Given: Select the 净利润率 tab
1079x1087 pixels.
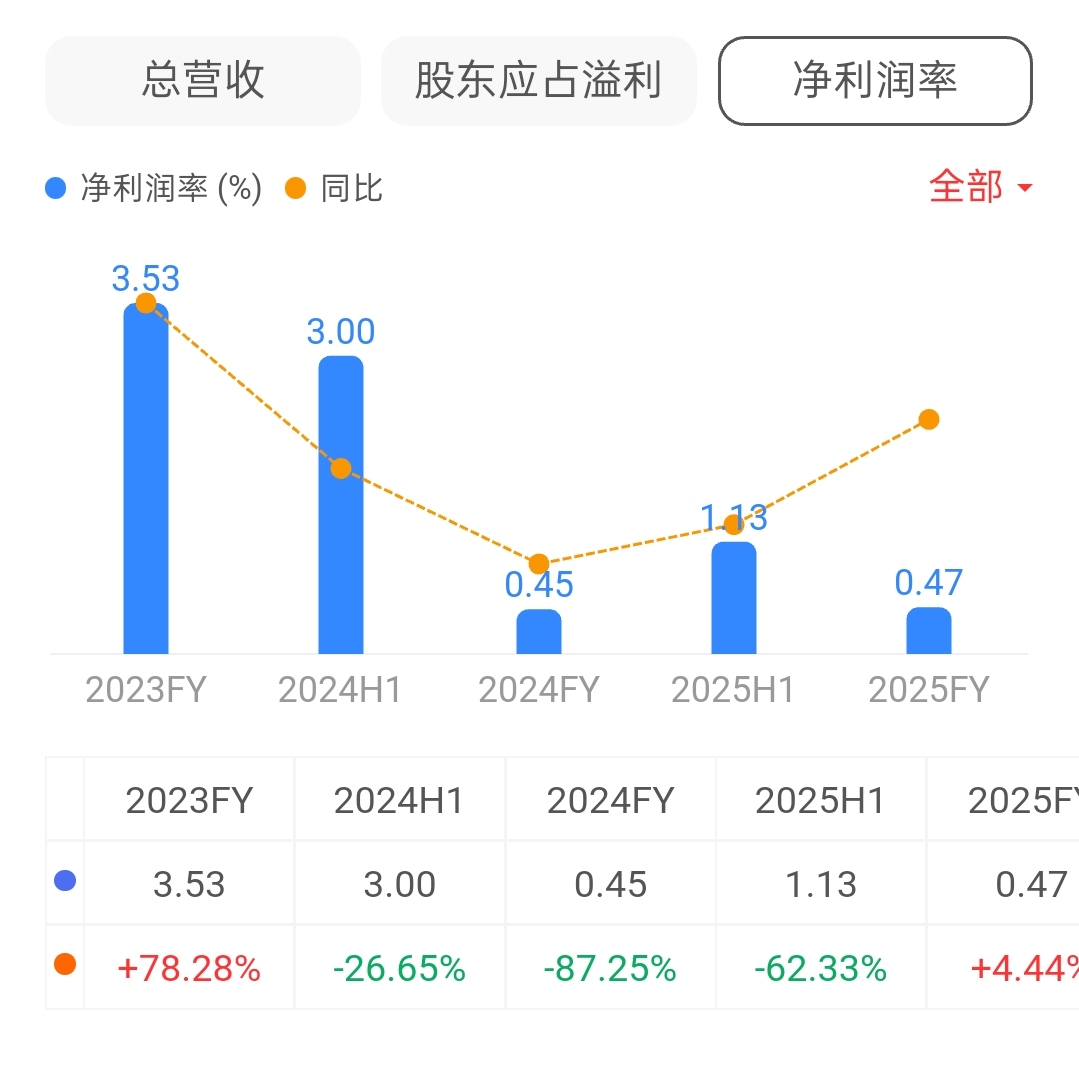Looking at the screenshot, I should click(x=875, y=81).
